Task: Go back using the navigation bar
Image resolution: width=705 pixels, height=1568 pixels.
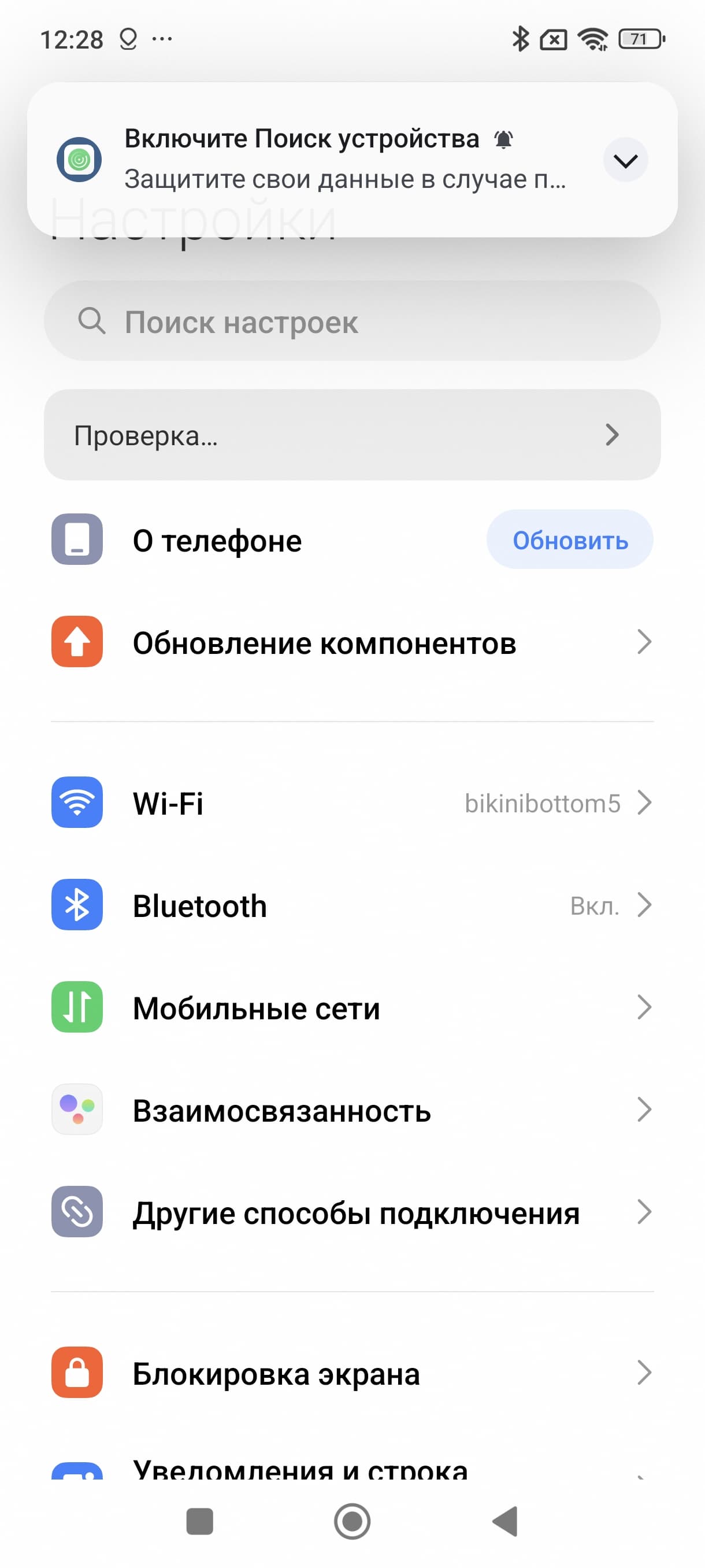Action: pos(505,1522)
